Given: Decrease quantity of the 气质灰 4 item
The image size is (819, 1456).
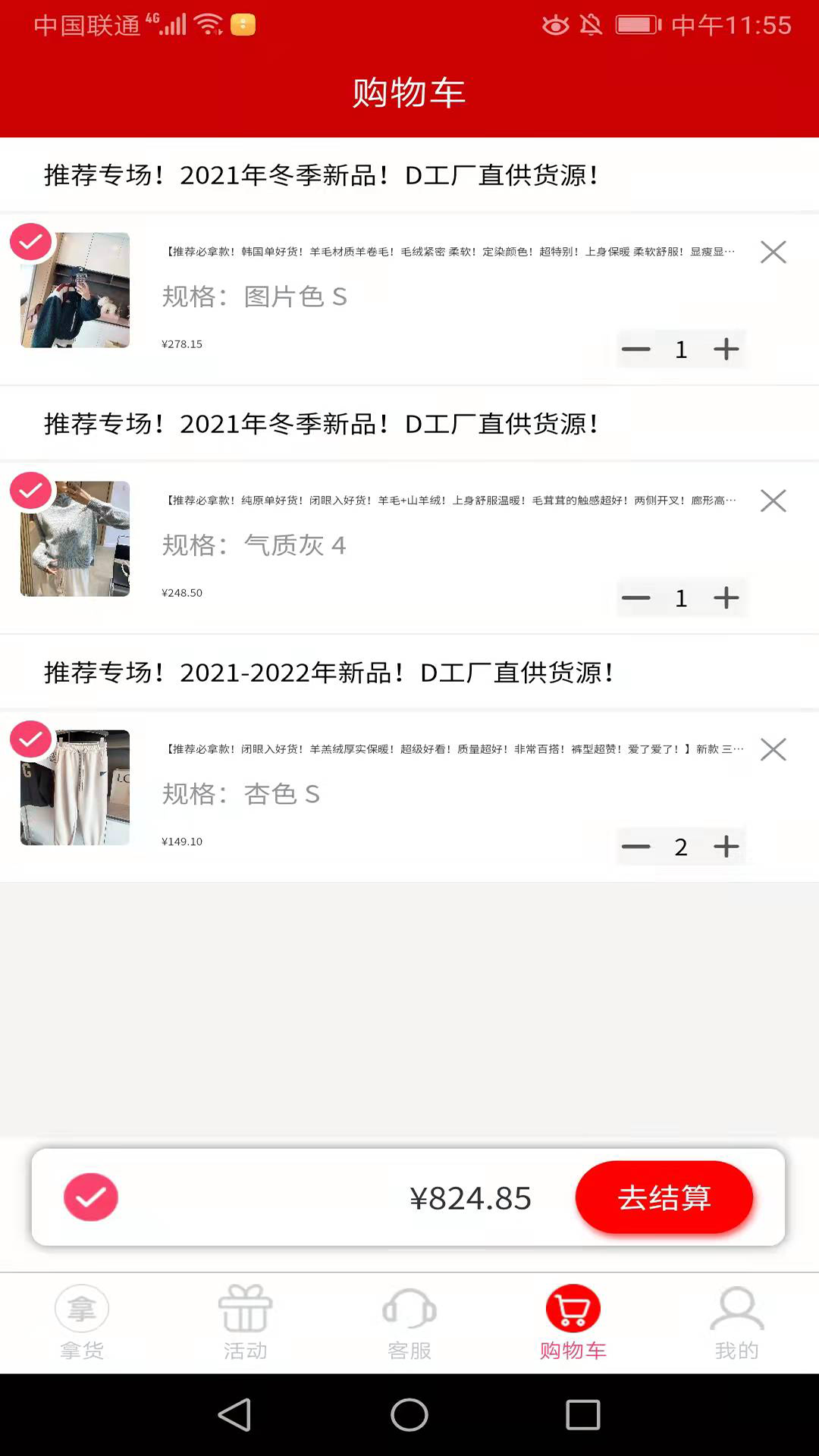Looking at the screenshot, I should click(x=636, y=598).
